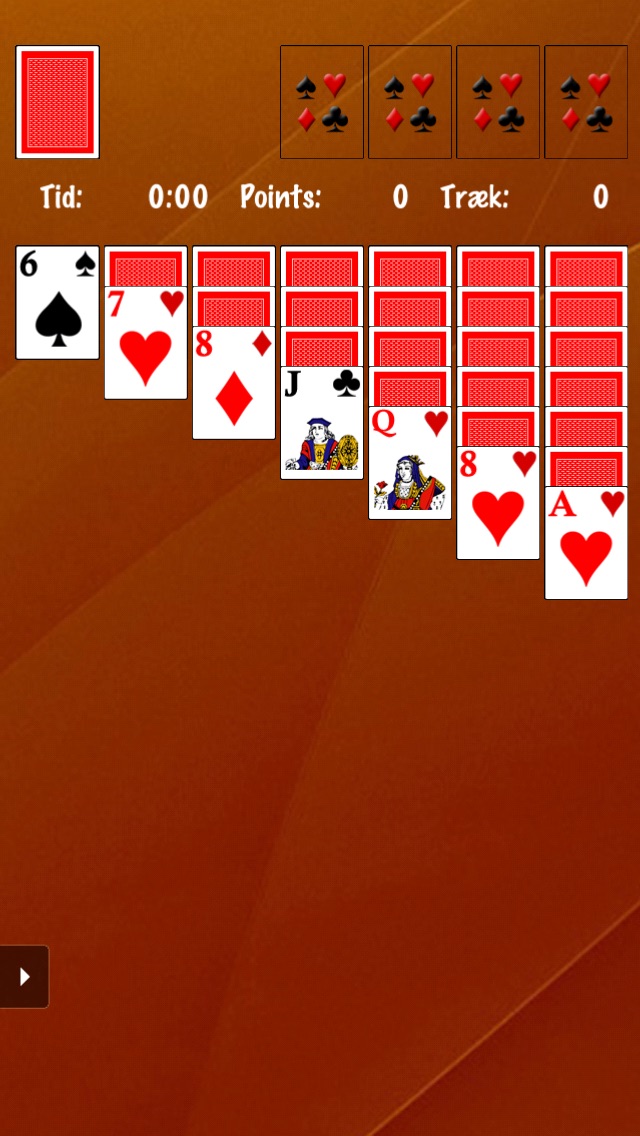Viewport: 640px width, 1136px height.
Task: Tap the jack of clubs card
Action: 321,423
